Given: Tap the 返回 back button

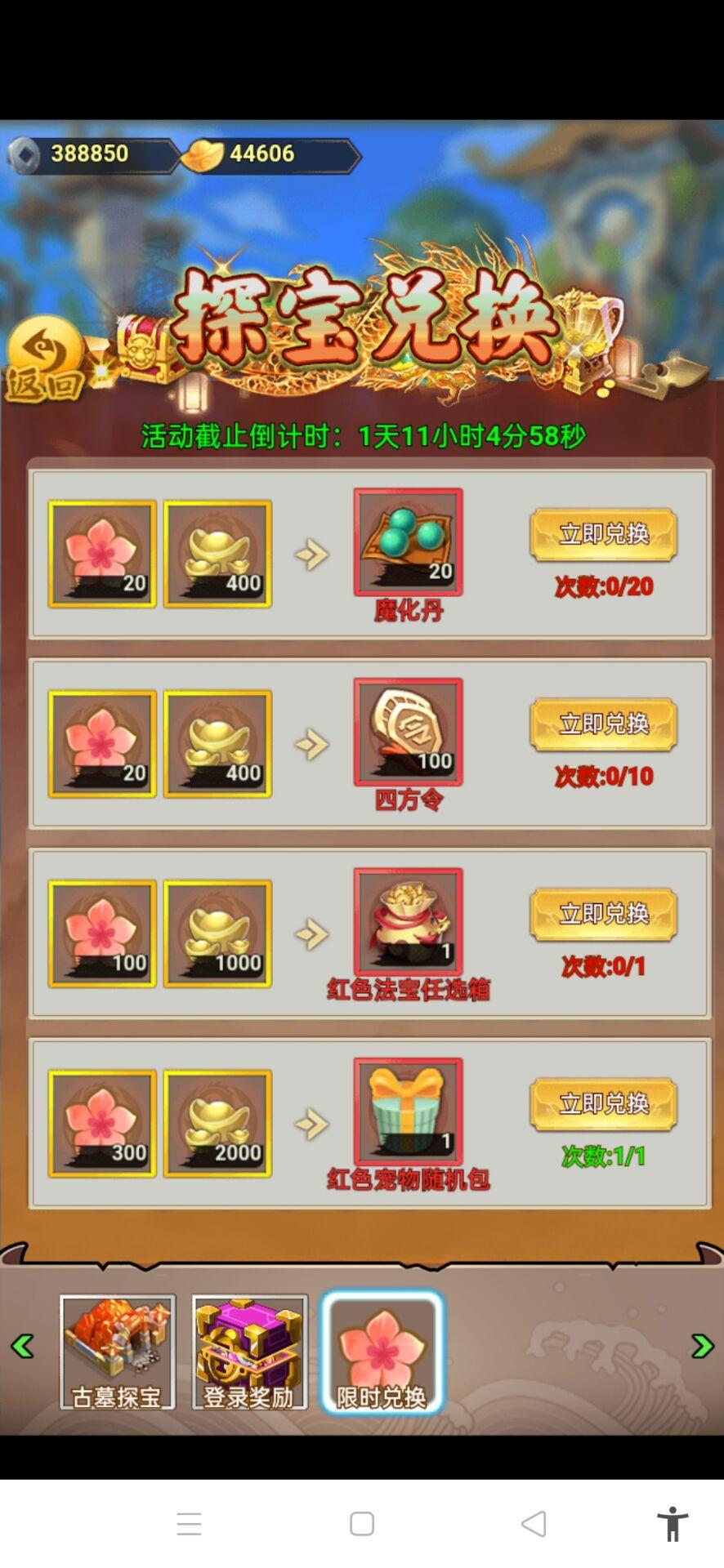Looking at the screenshot, I should pyautogui.click(x=45, y=359).
